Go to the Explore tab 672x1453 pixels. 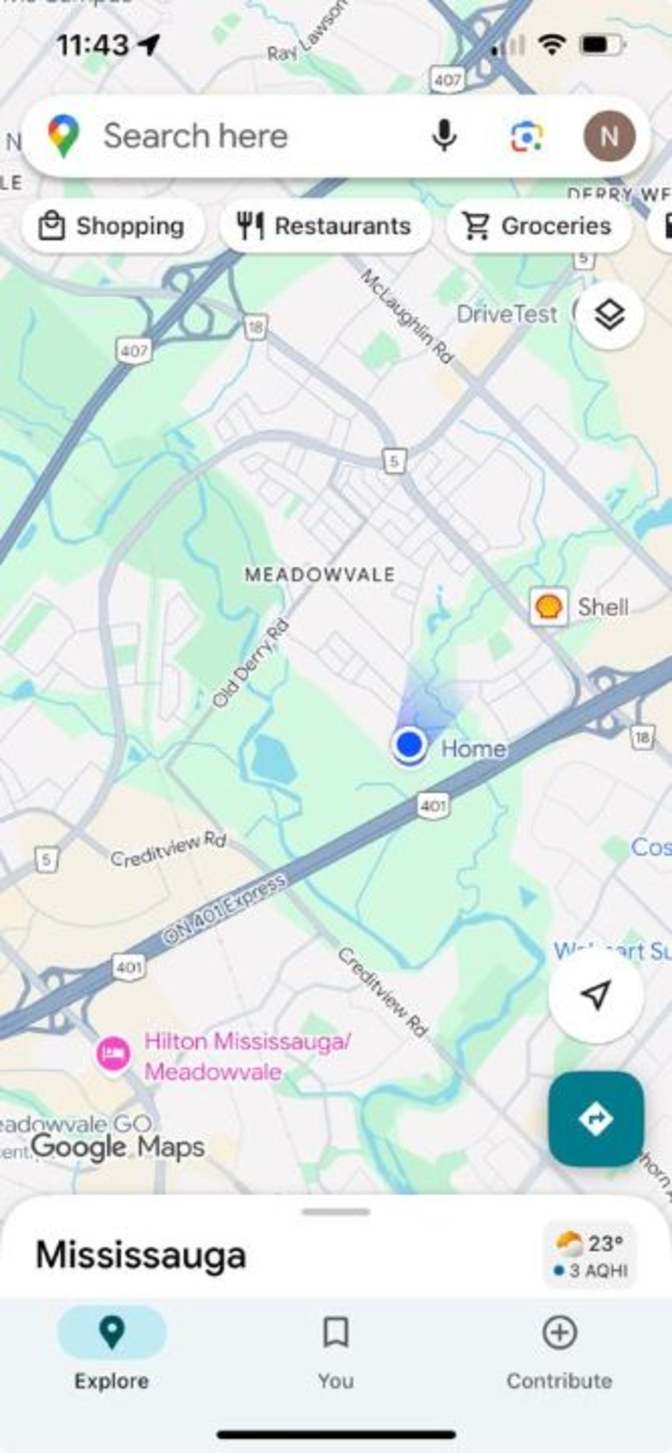[x=112, y=1352]
